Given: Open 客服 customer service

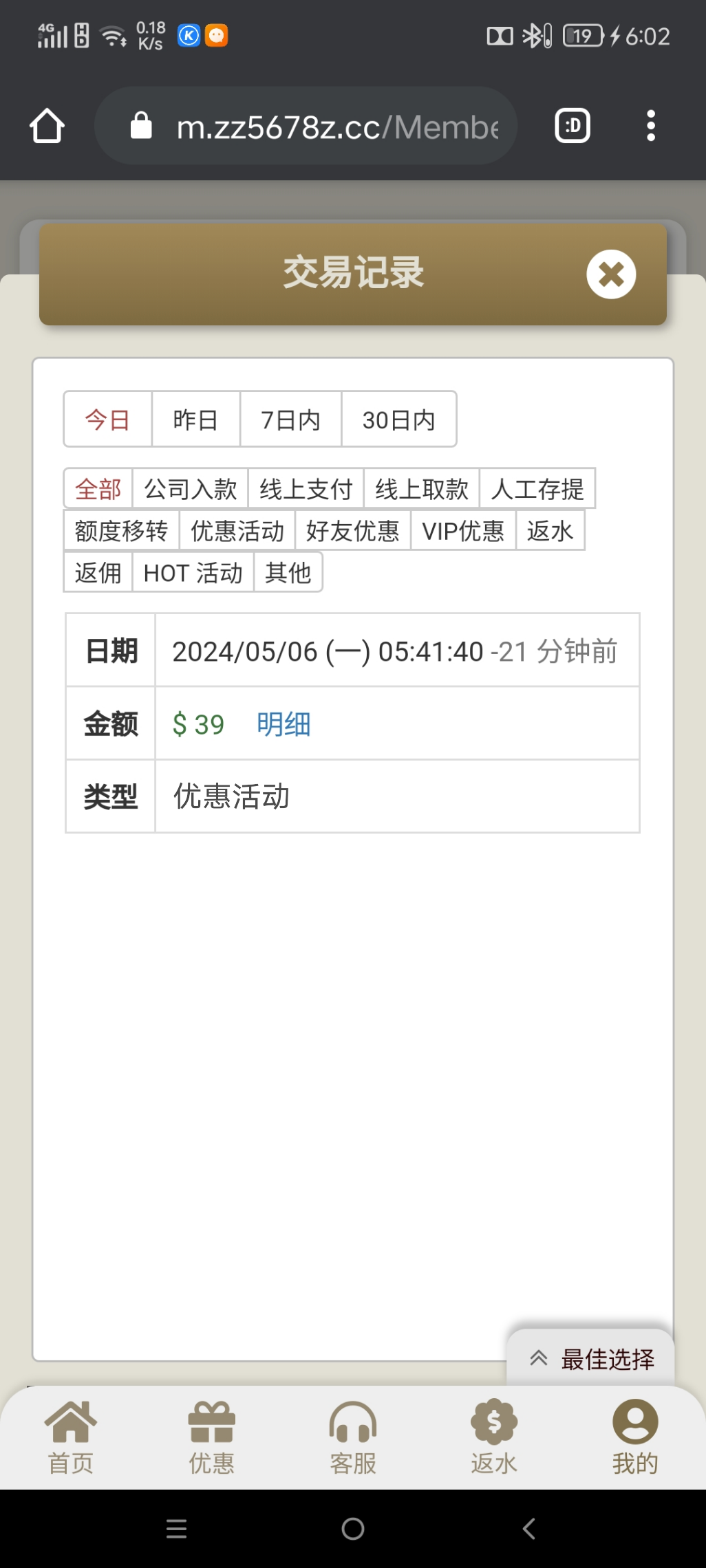Looking at the screenshot, I should pyautogui.click(x=353, y=1437).
